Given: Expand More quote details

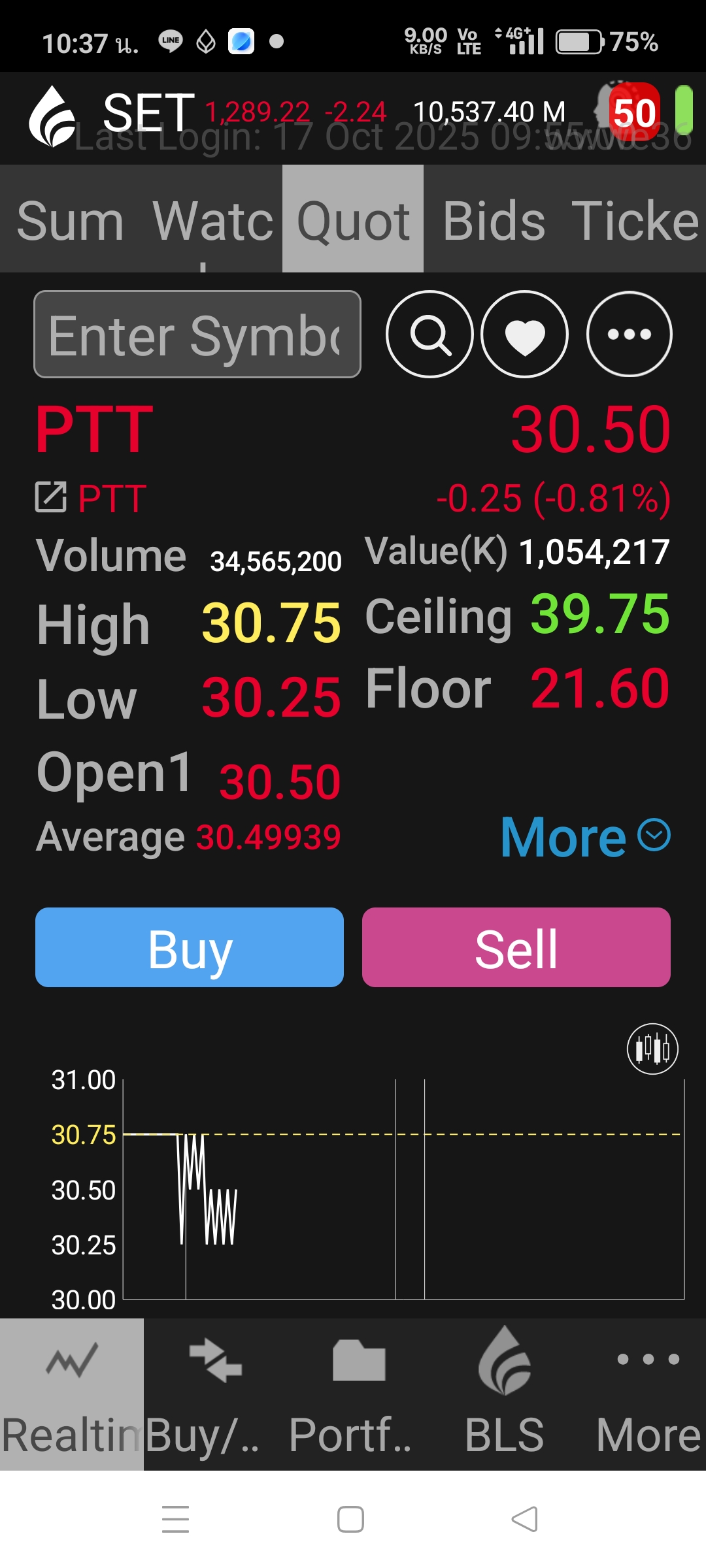Looking at the screenshot, I should click(585, 836).
